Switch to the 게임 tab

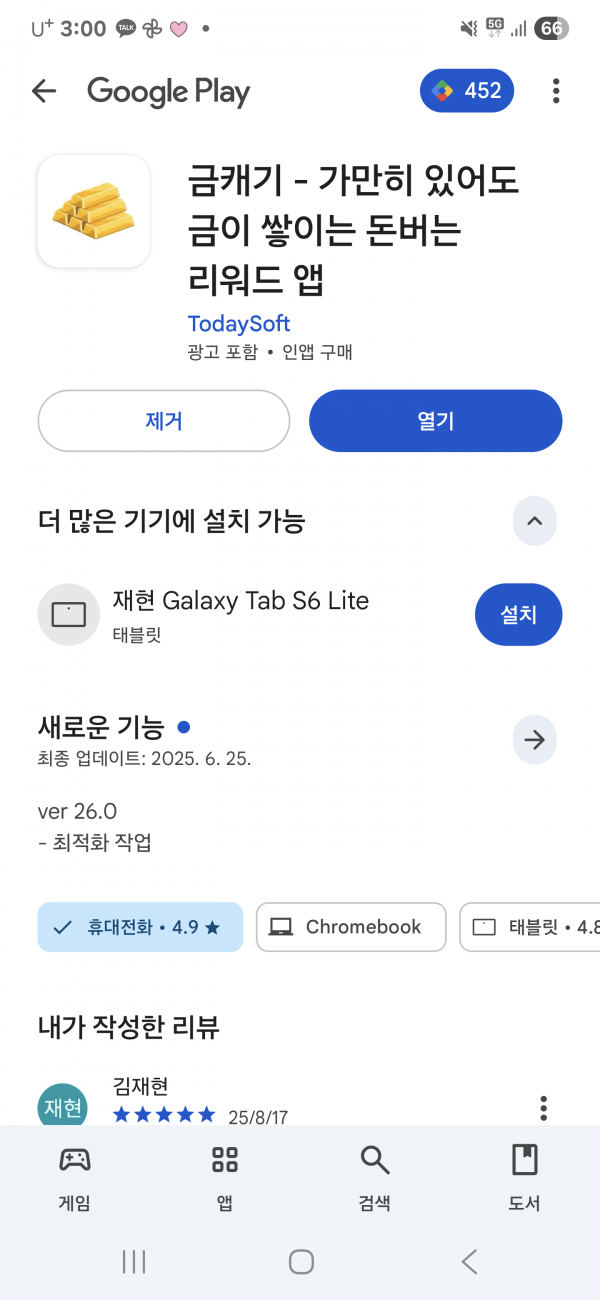[x=75, y=1178]
